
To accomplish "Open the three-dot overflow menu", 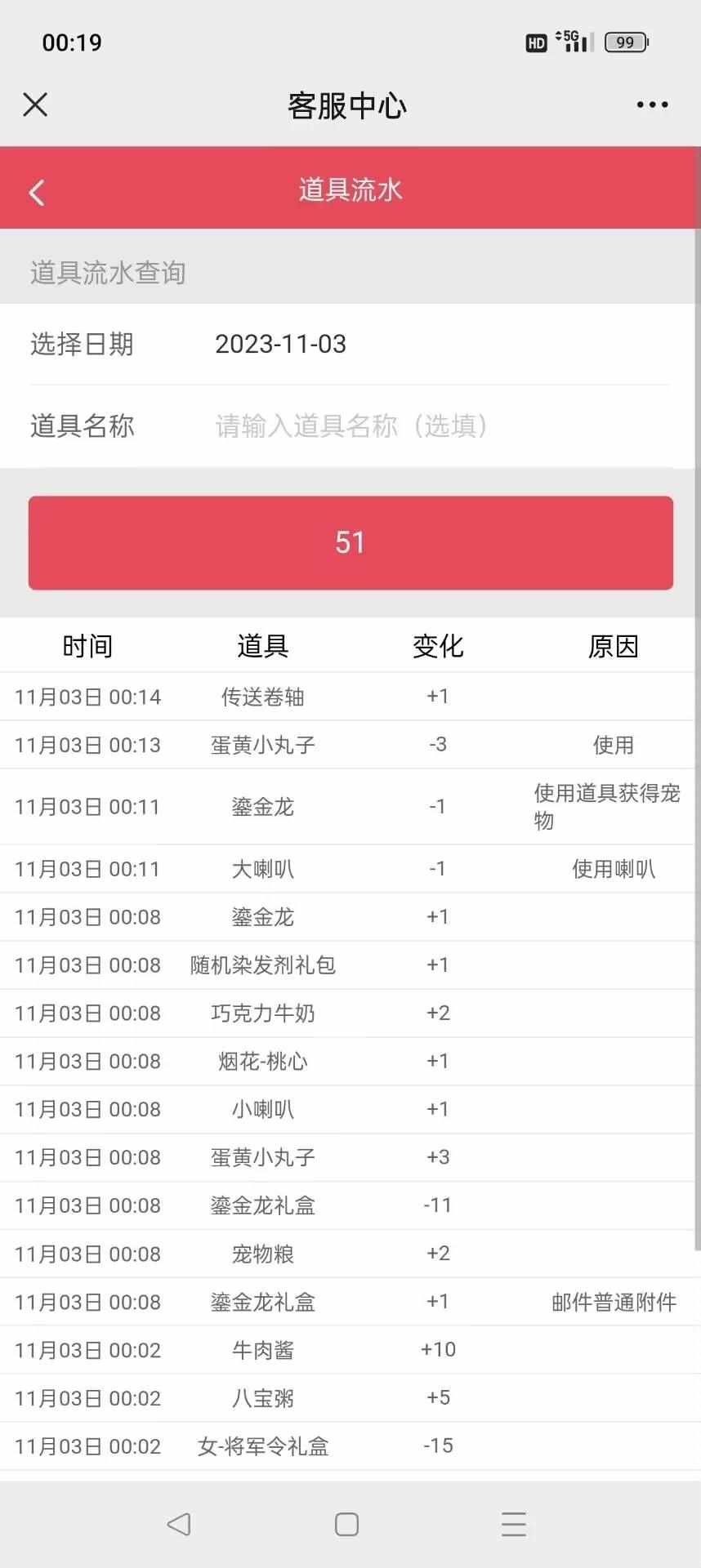I will click(x=652, y=105).
